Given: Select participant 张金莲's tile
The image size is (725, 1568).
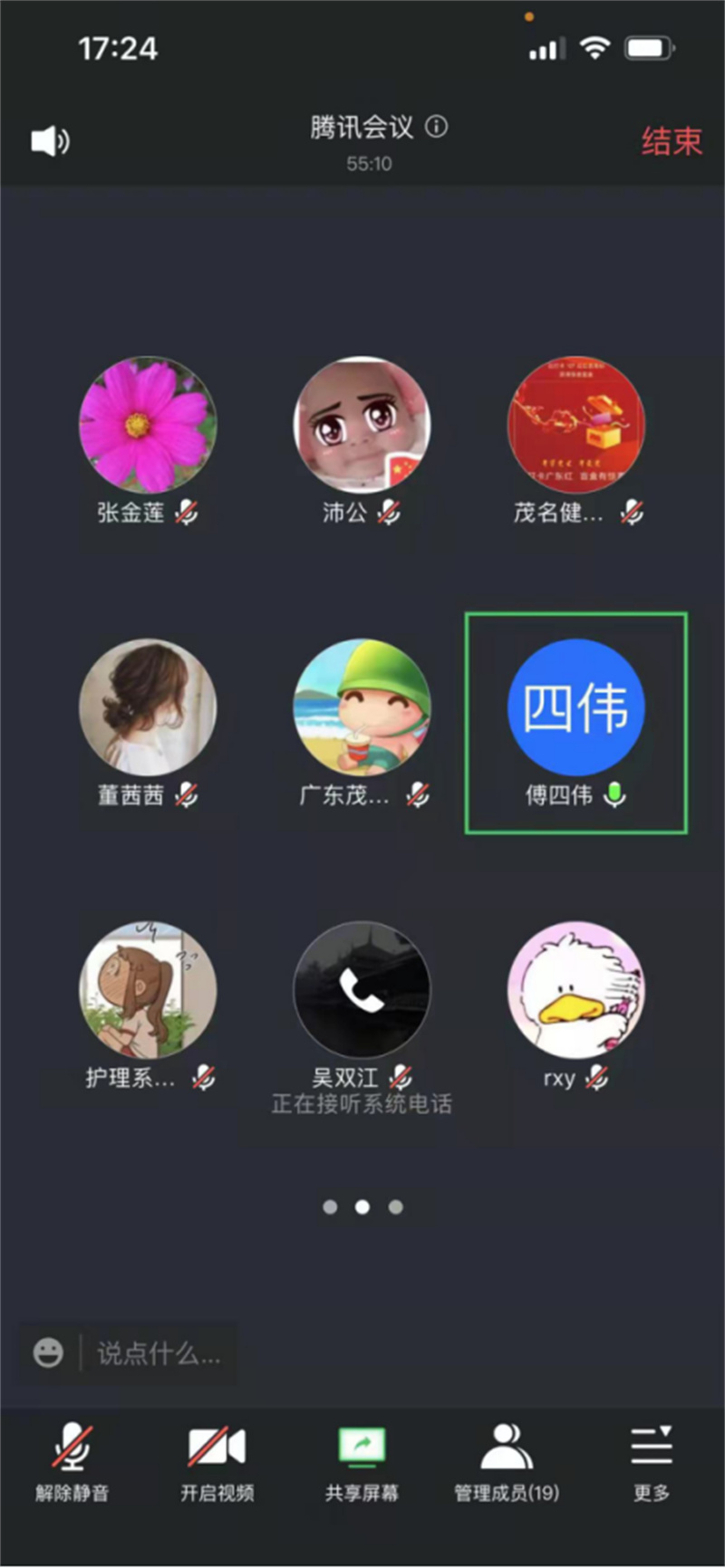Looking at the screenshot, I should (x=148, y=426).
